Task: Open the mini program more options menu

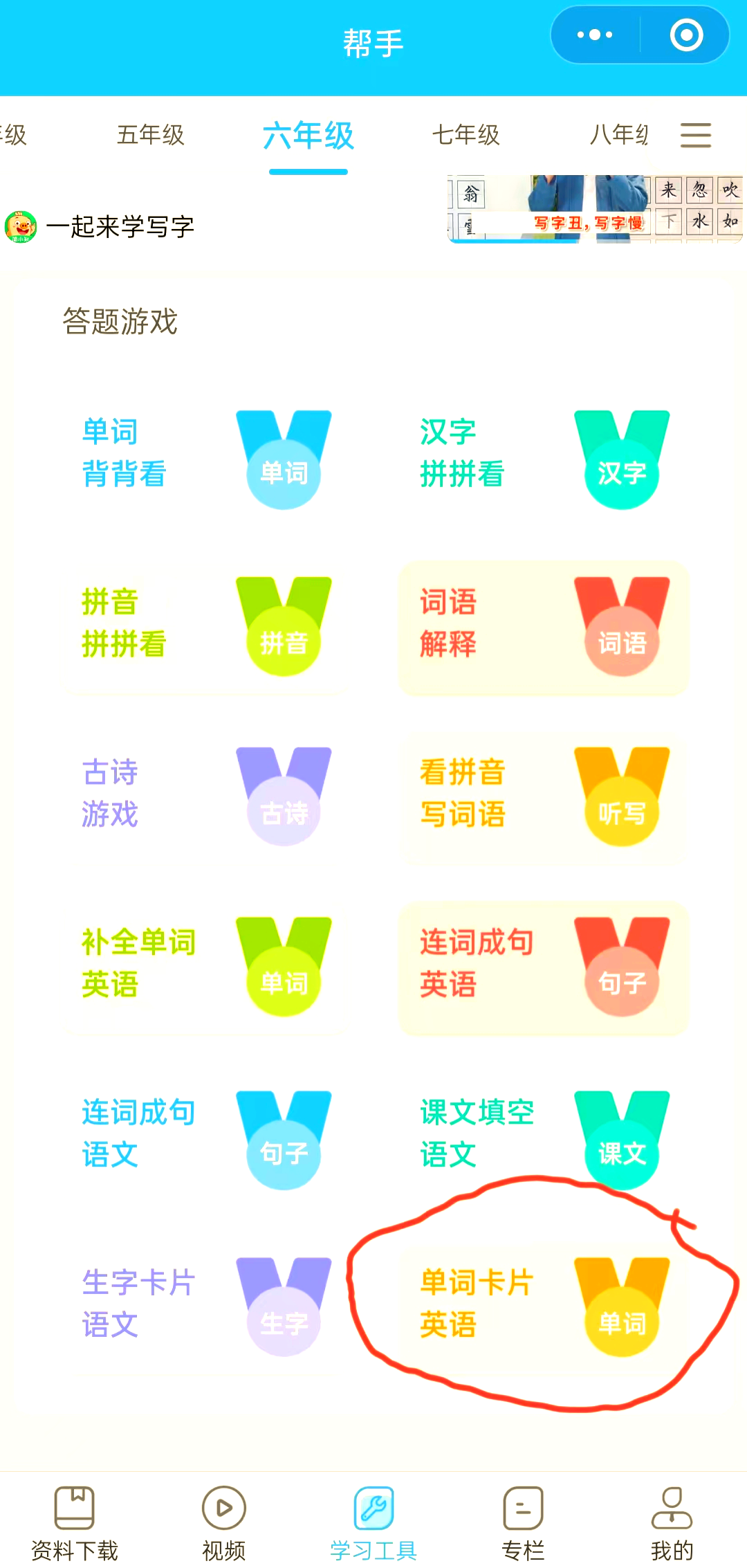Action: pyautogui.click(x=595, y=35)
